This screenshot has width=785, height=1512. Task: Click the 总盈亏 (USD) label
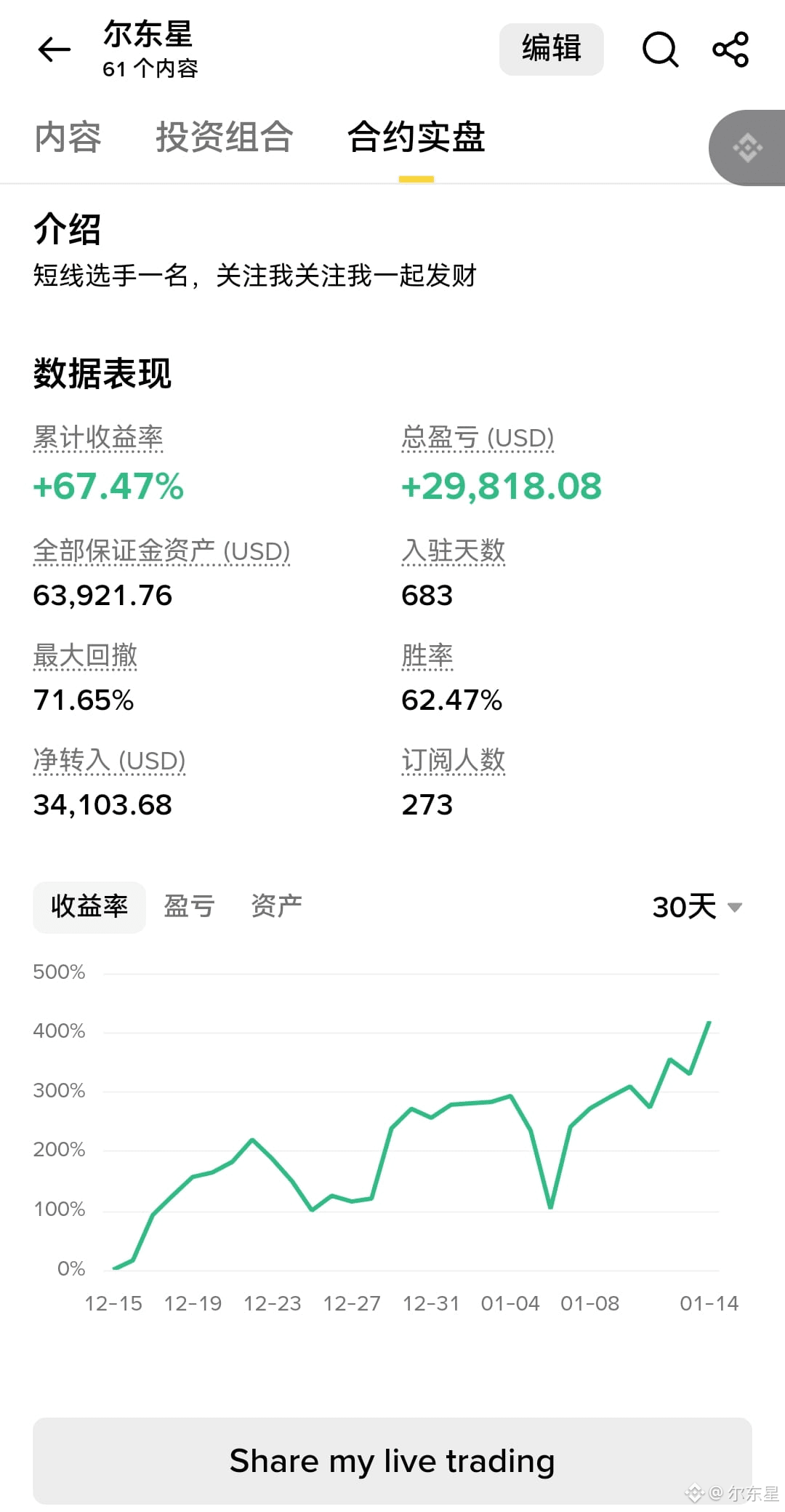[478, 437]
